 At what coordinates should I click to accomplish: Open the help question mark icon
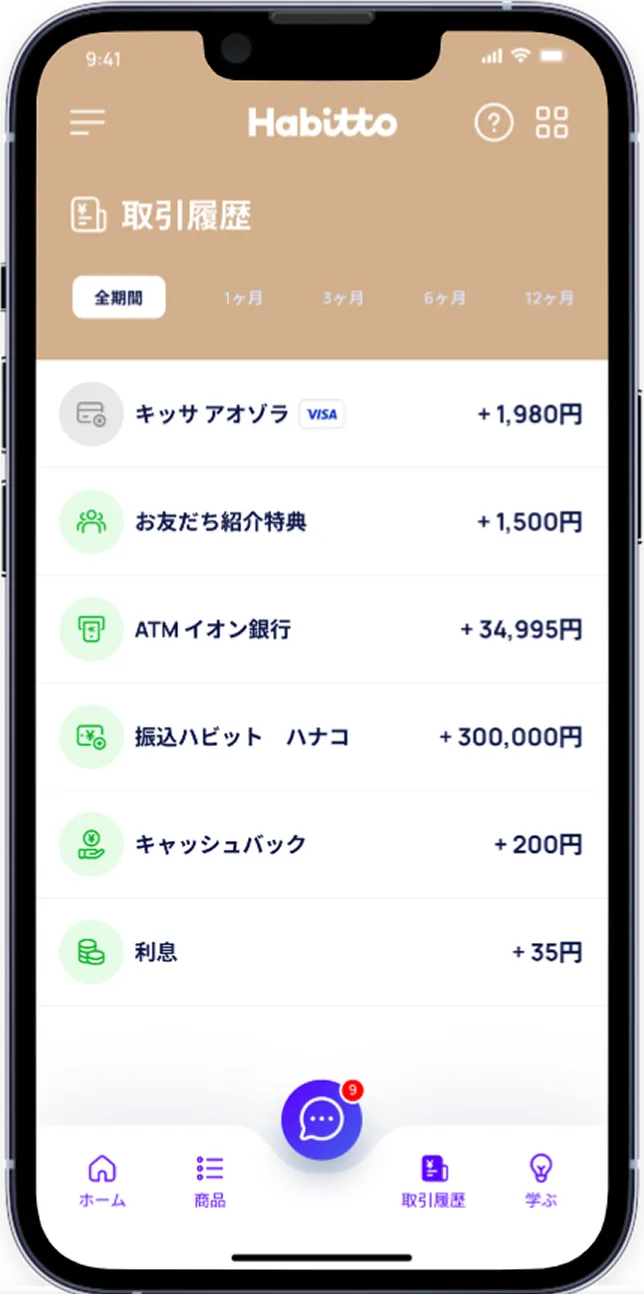493,123
